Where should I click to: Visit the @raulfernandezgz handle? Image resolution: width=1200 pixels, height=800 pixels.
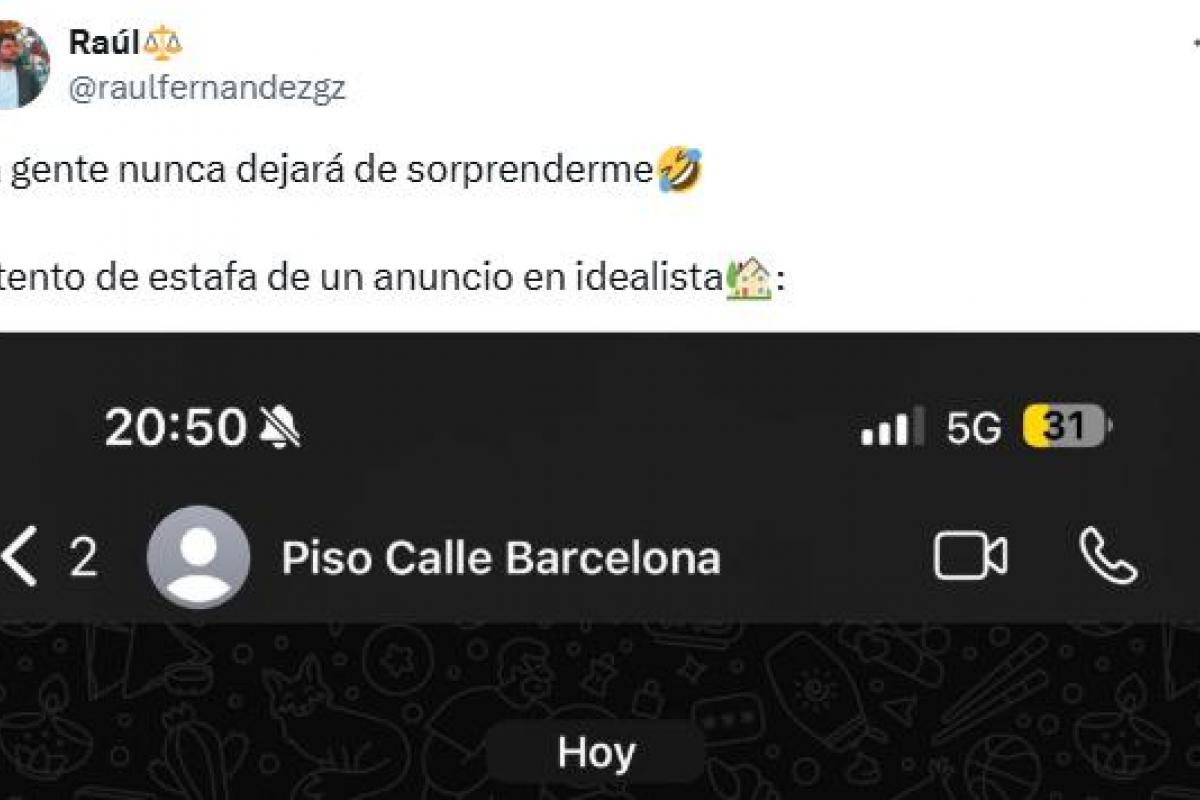click(x=207, y=88)
